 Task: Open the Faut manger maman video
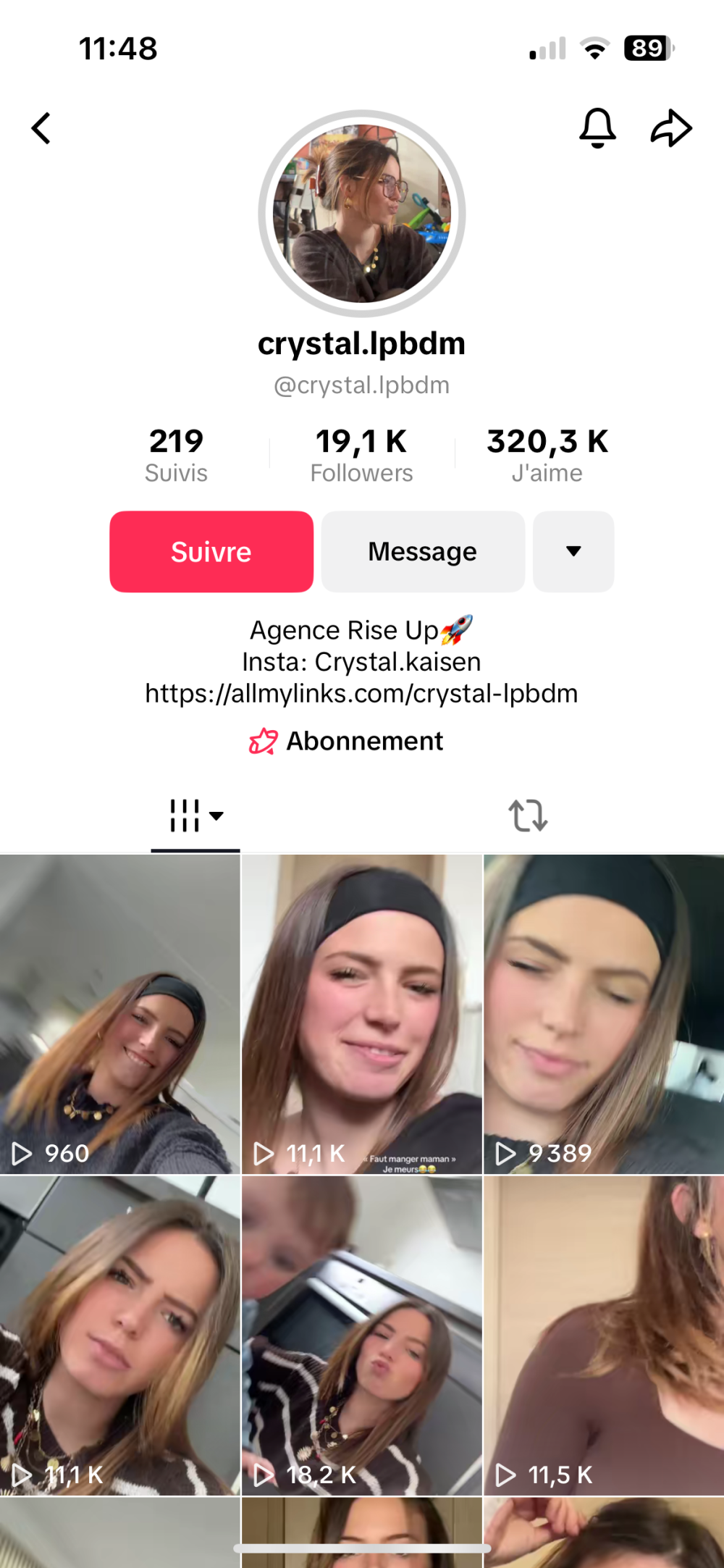361,1014
